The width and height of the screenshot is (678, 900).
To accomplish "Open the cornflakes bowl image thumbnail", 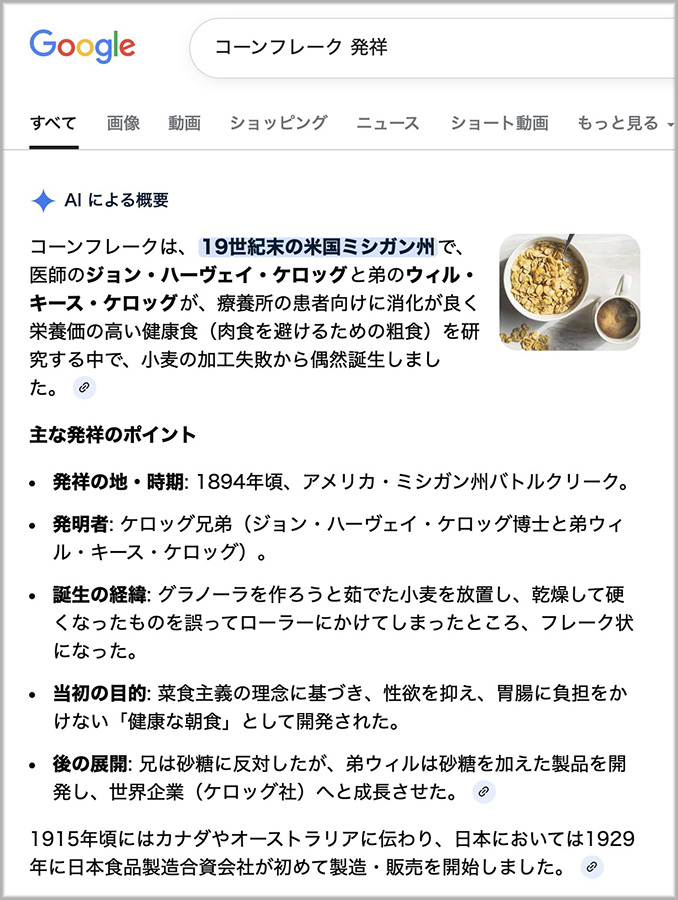I will (569, 292).
